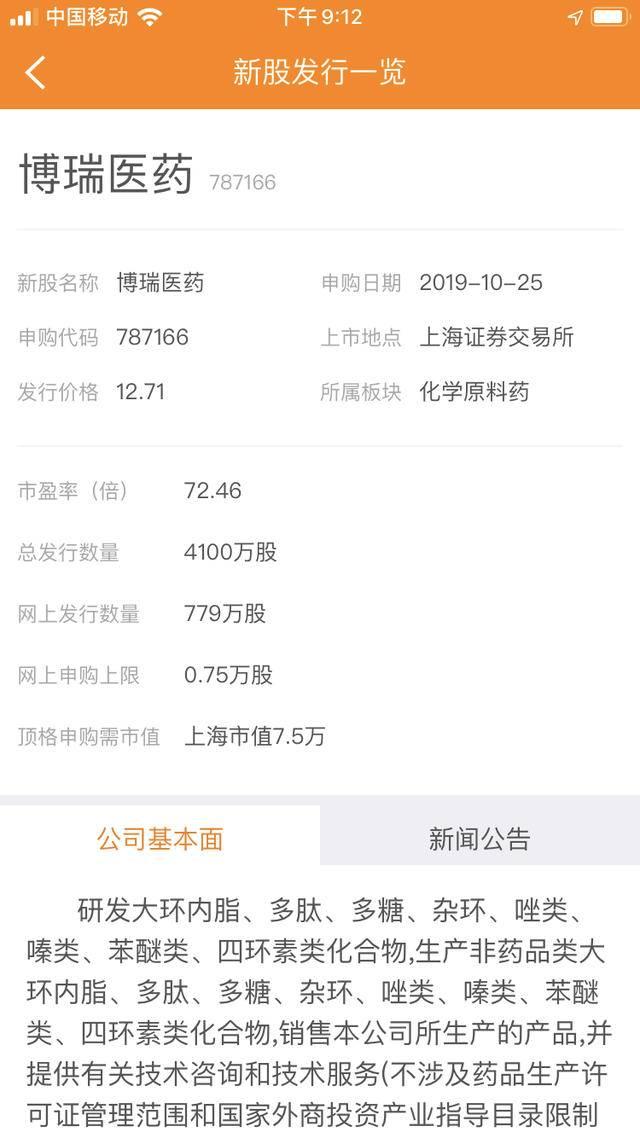Select the 公司基本面 tab
Image resolution: width=640 pixels, height=1138 pixels.
pos(160,837)
